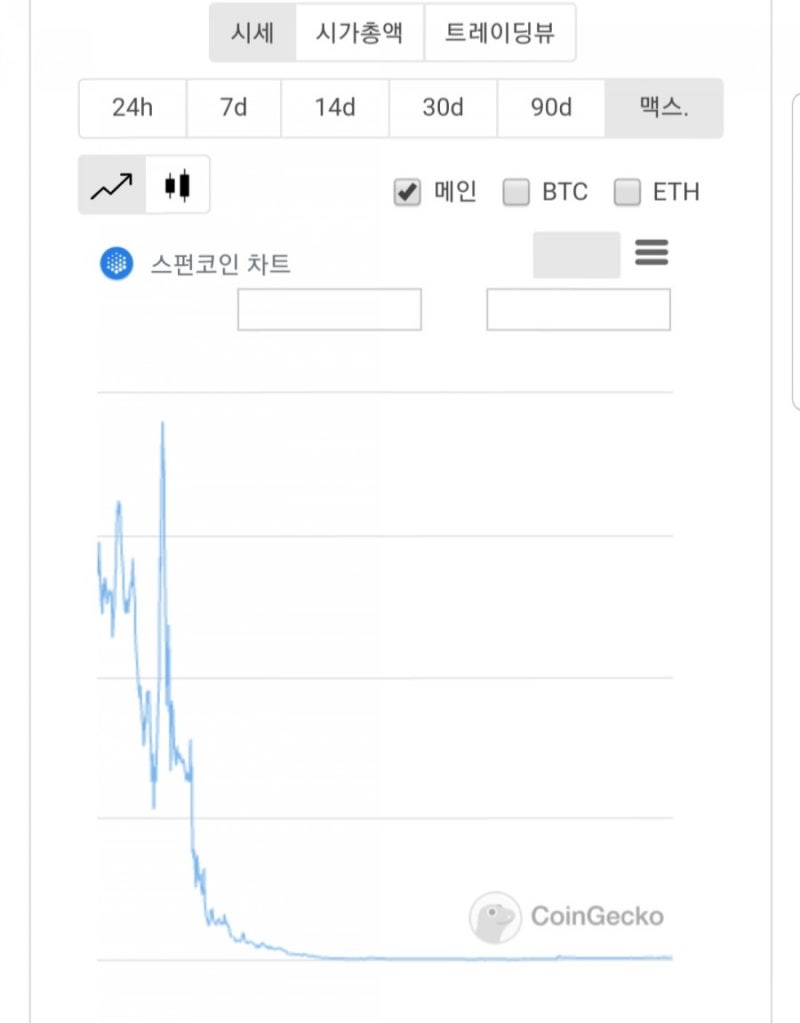The height and width of the screenshot is (1023, 800).
Task: Open the grey selector beside the menu icon
Action: (x=575, y=255)
